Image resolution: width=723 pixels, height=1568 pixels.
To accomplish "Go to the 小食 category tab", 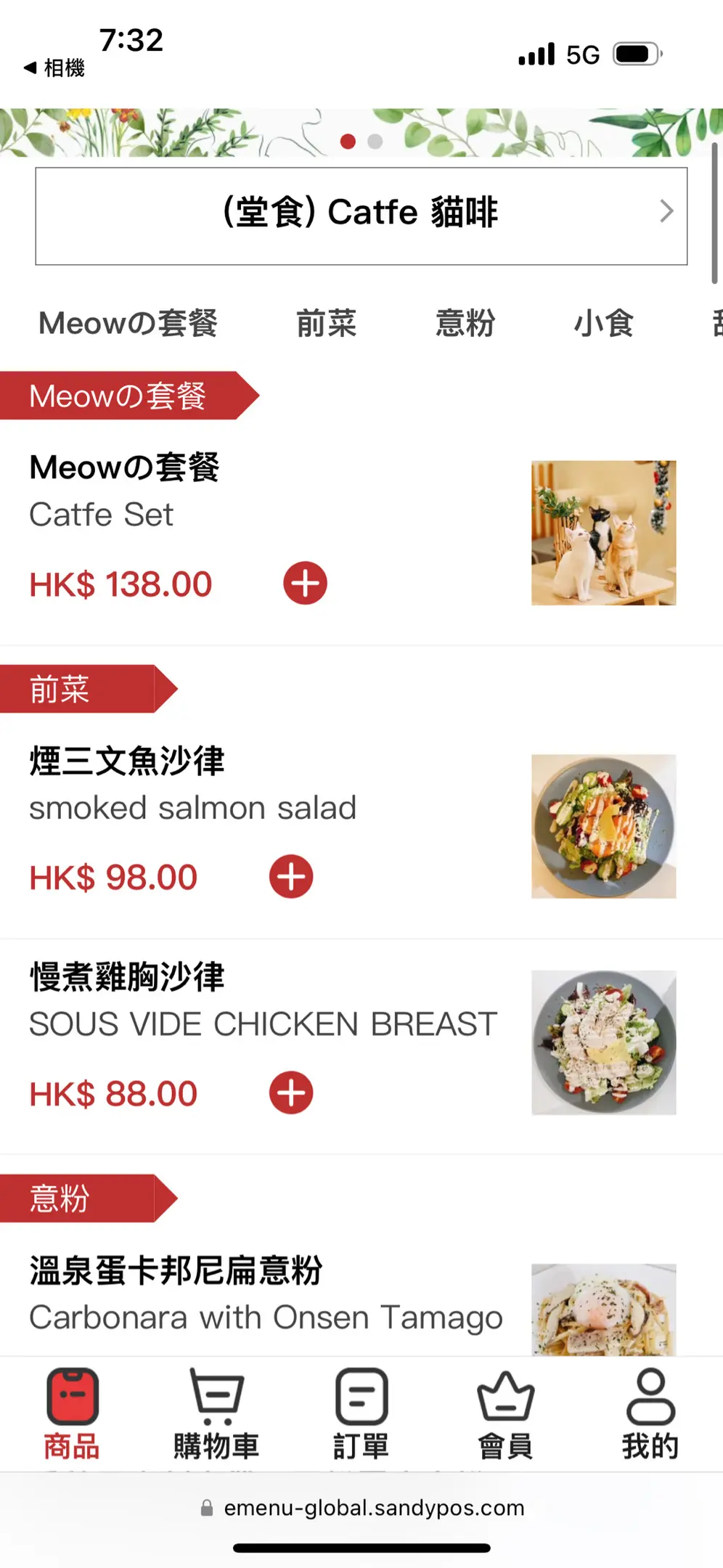I will pos(603,323).
